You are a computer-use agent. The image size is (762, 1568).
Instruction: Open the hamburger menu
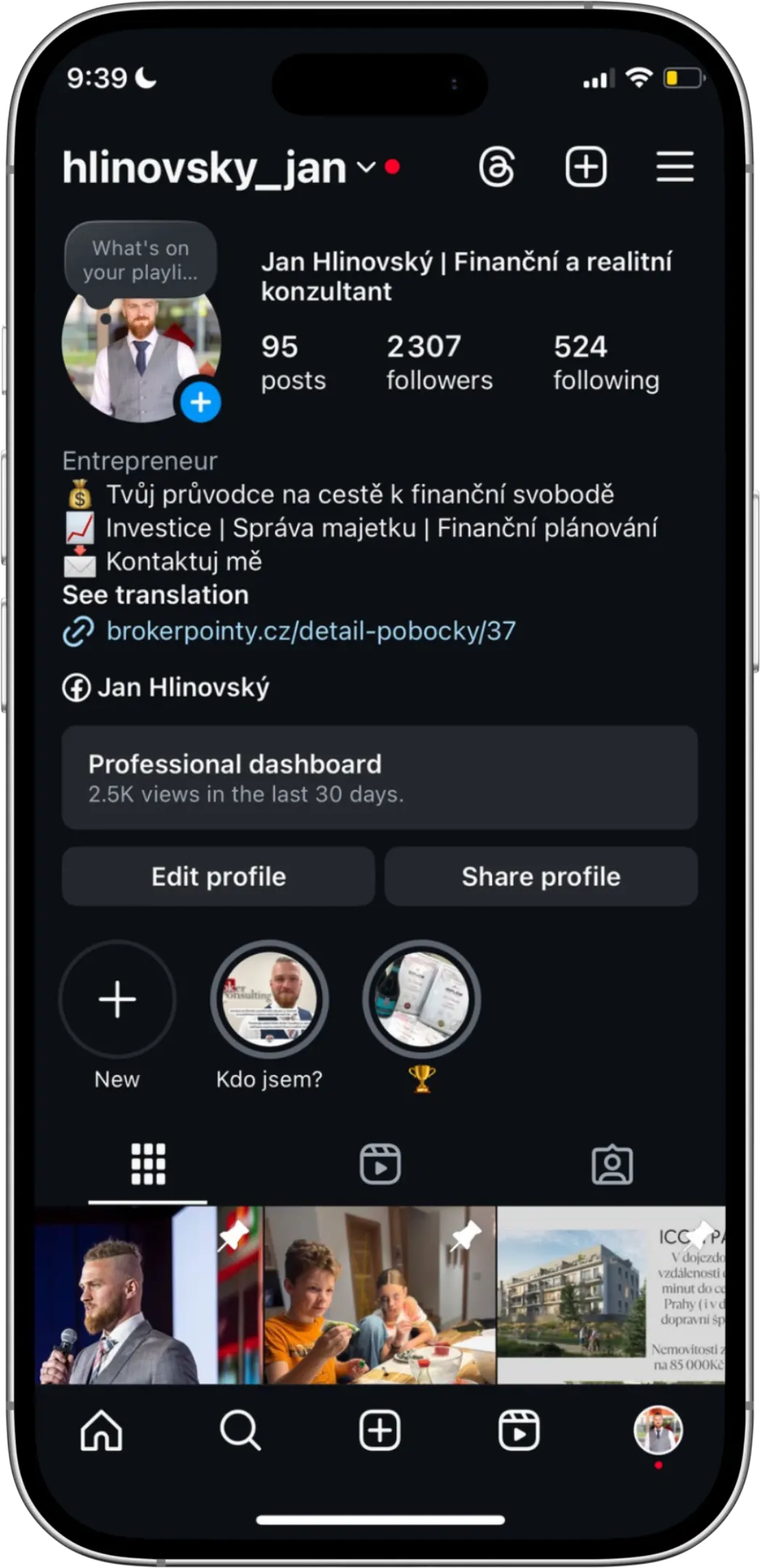click(675, 167)
